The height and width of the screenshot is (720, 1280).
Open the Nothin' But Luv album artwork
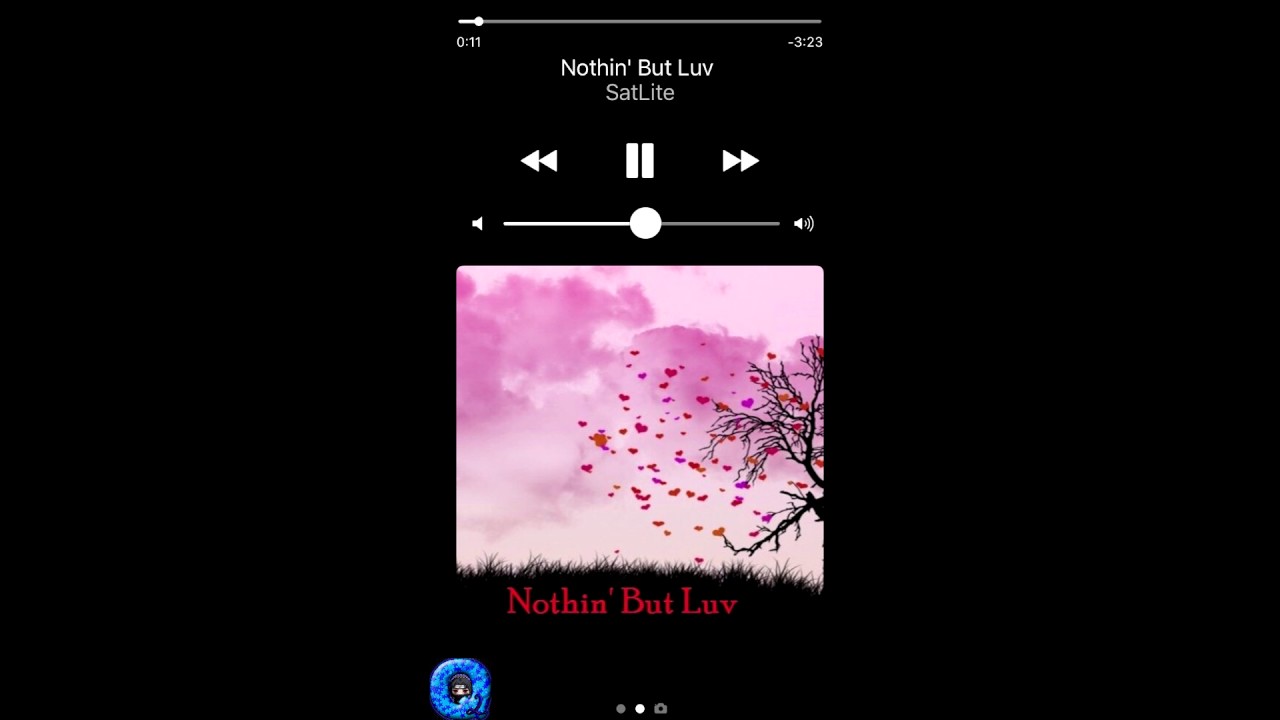tap(640, 440)
